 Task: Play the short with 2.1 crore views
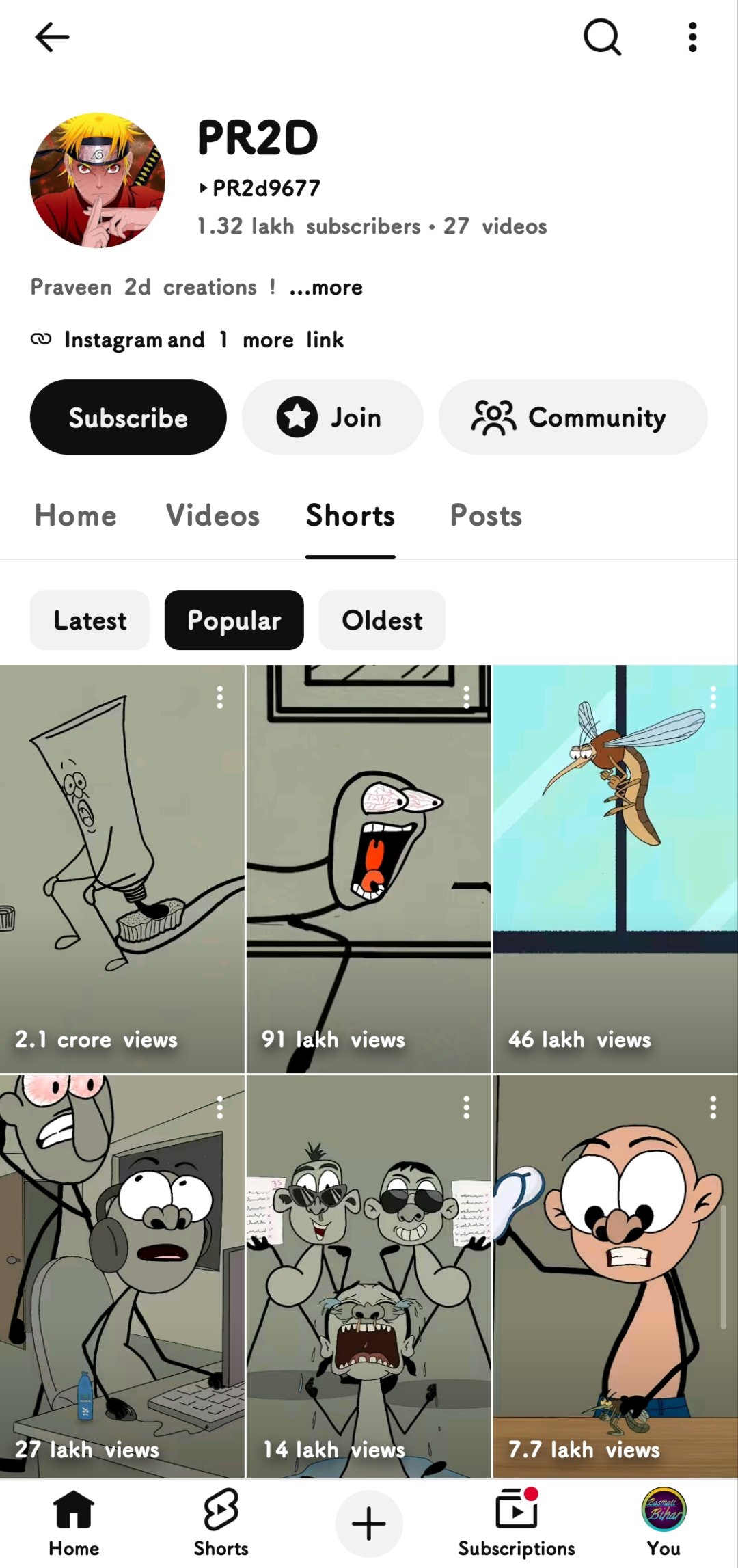click(122, 869)
